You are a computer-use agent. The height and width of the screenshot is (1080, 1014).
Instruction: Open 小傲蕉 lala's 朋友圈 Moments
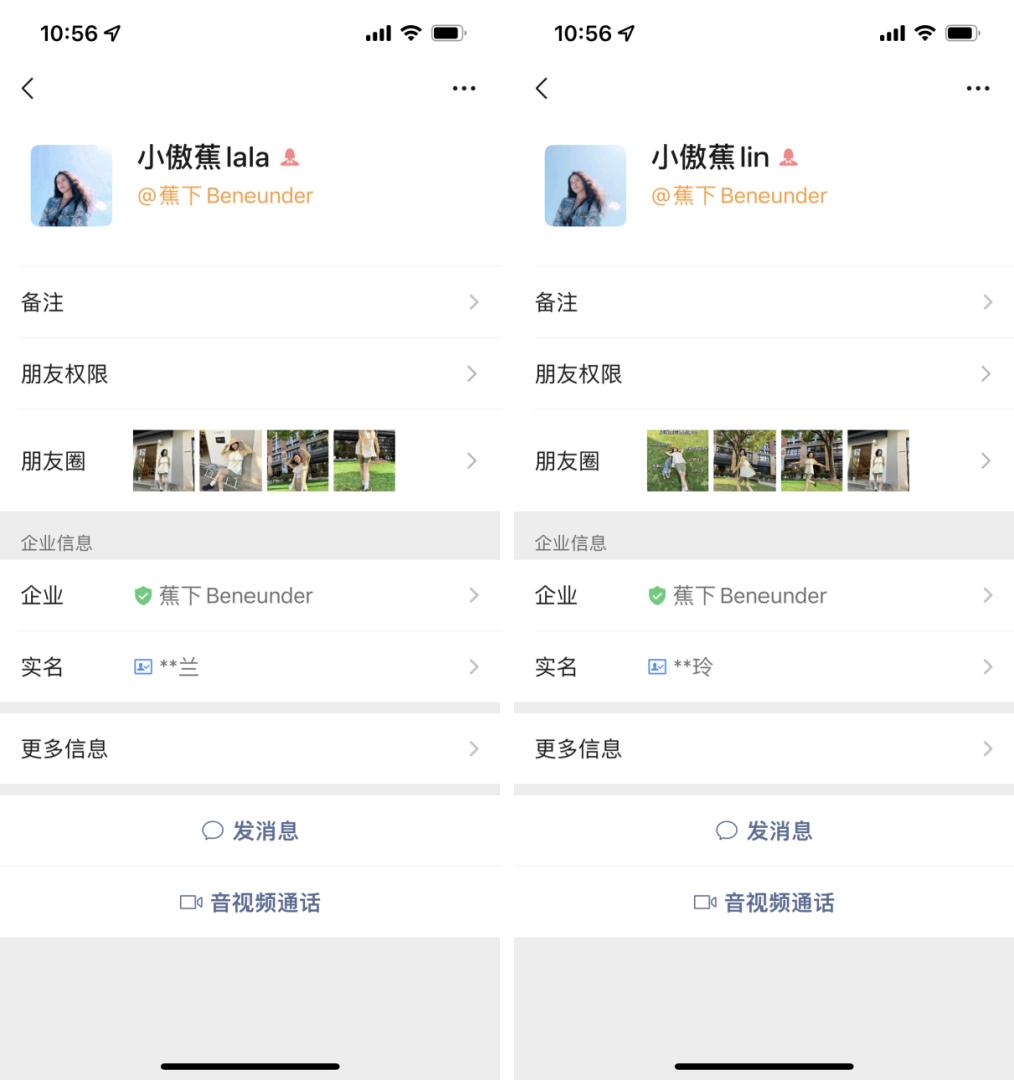tap(250, 460)
